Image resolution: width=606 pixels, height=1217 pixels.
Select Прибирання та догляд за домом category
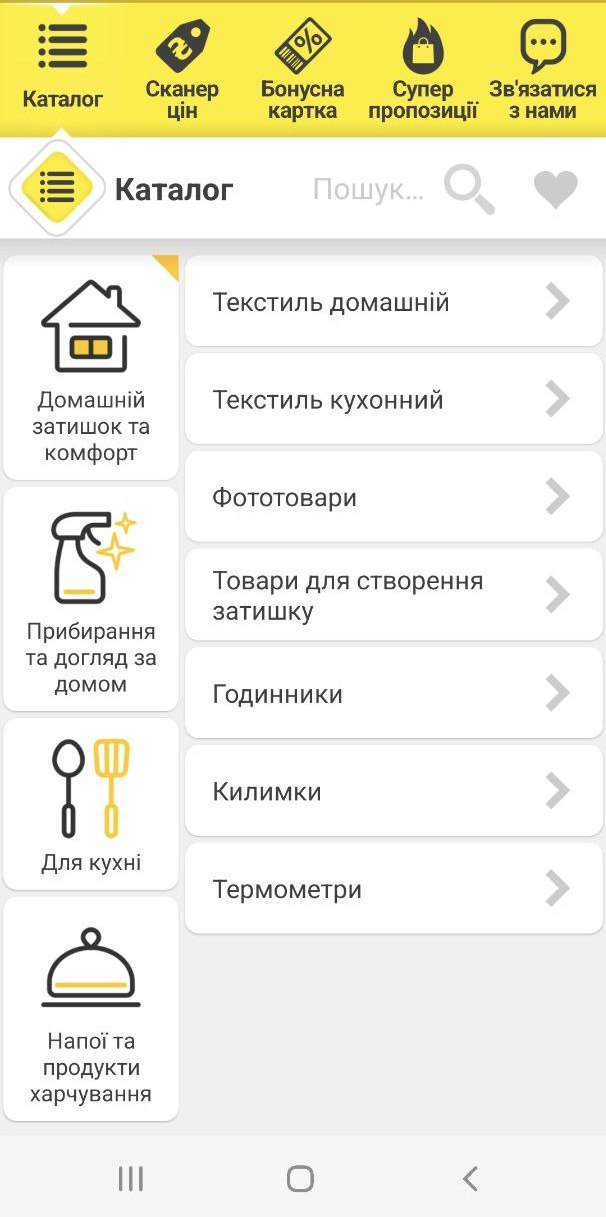pyautogui.click(x=91, y=599)
